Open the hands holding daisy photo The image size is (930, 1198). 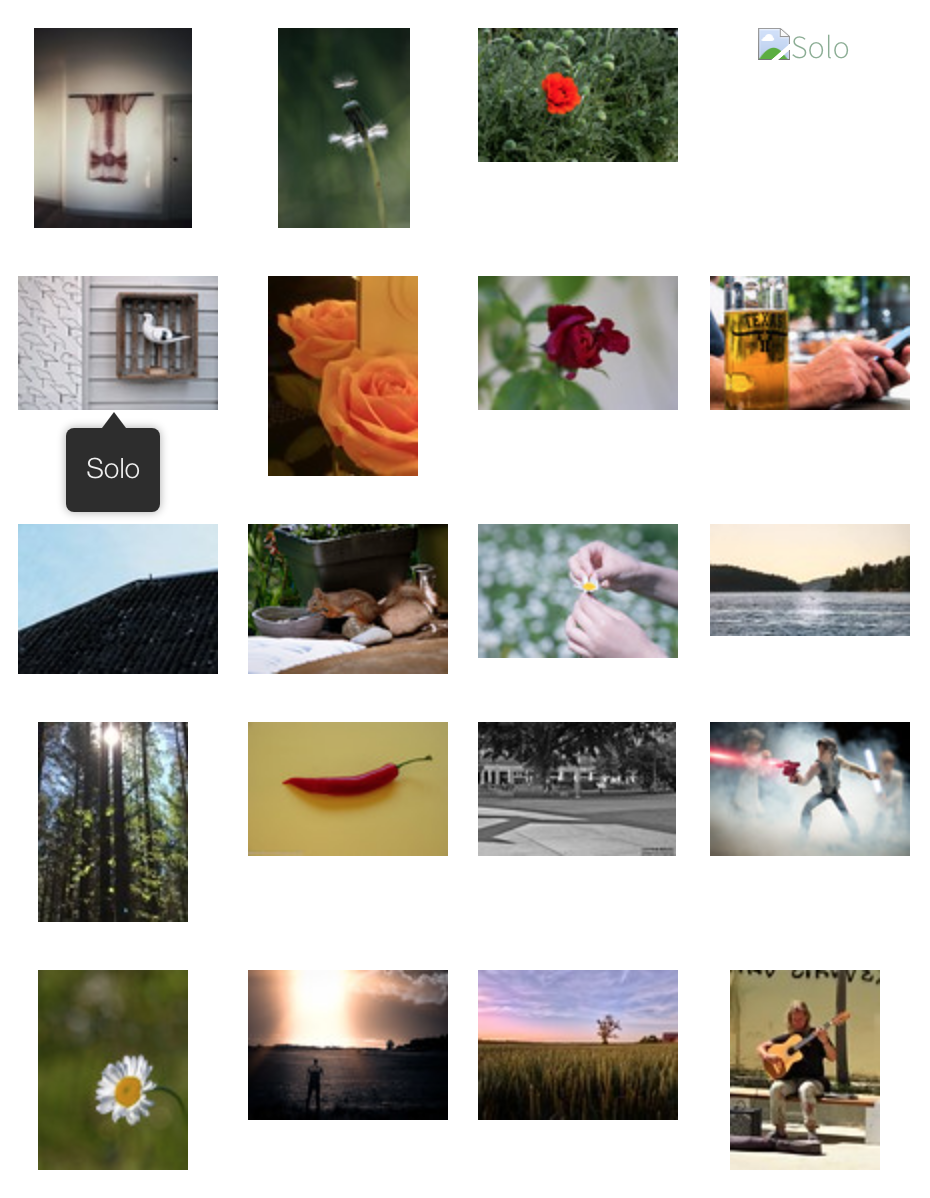pos(577,590)
